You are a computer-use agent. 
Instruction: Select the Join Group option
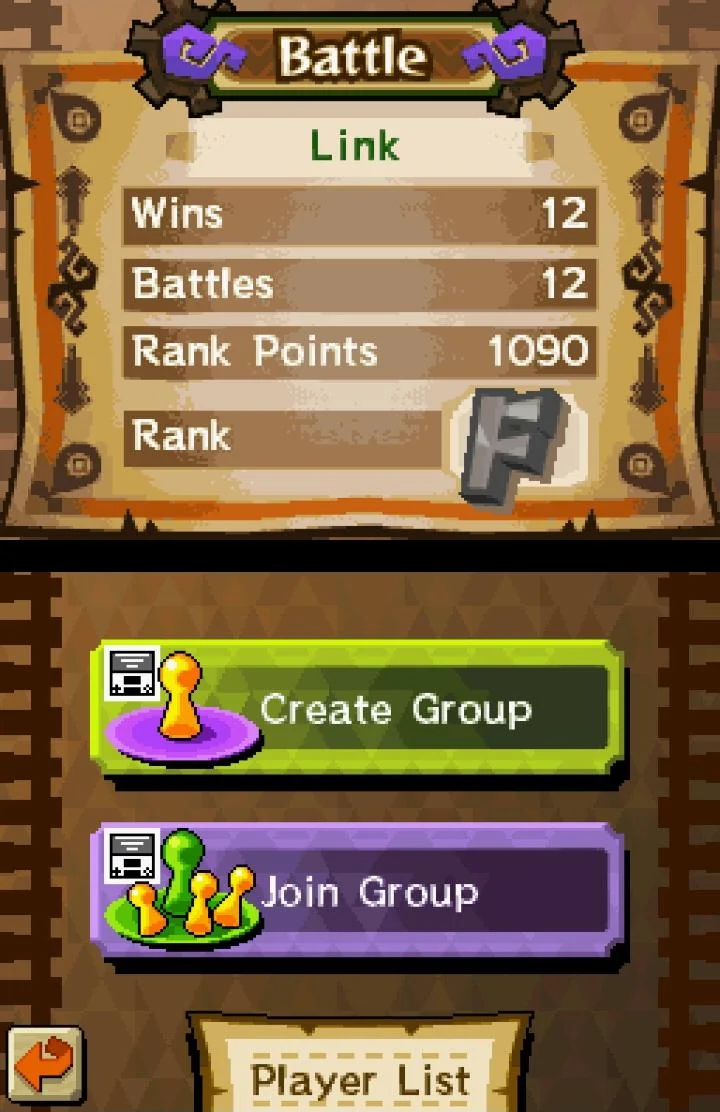pos(360,891)
